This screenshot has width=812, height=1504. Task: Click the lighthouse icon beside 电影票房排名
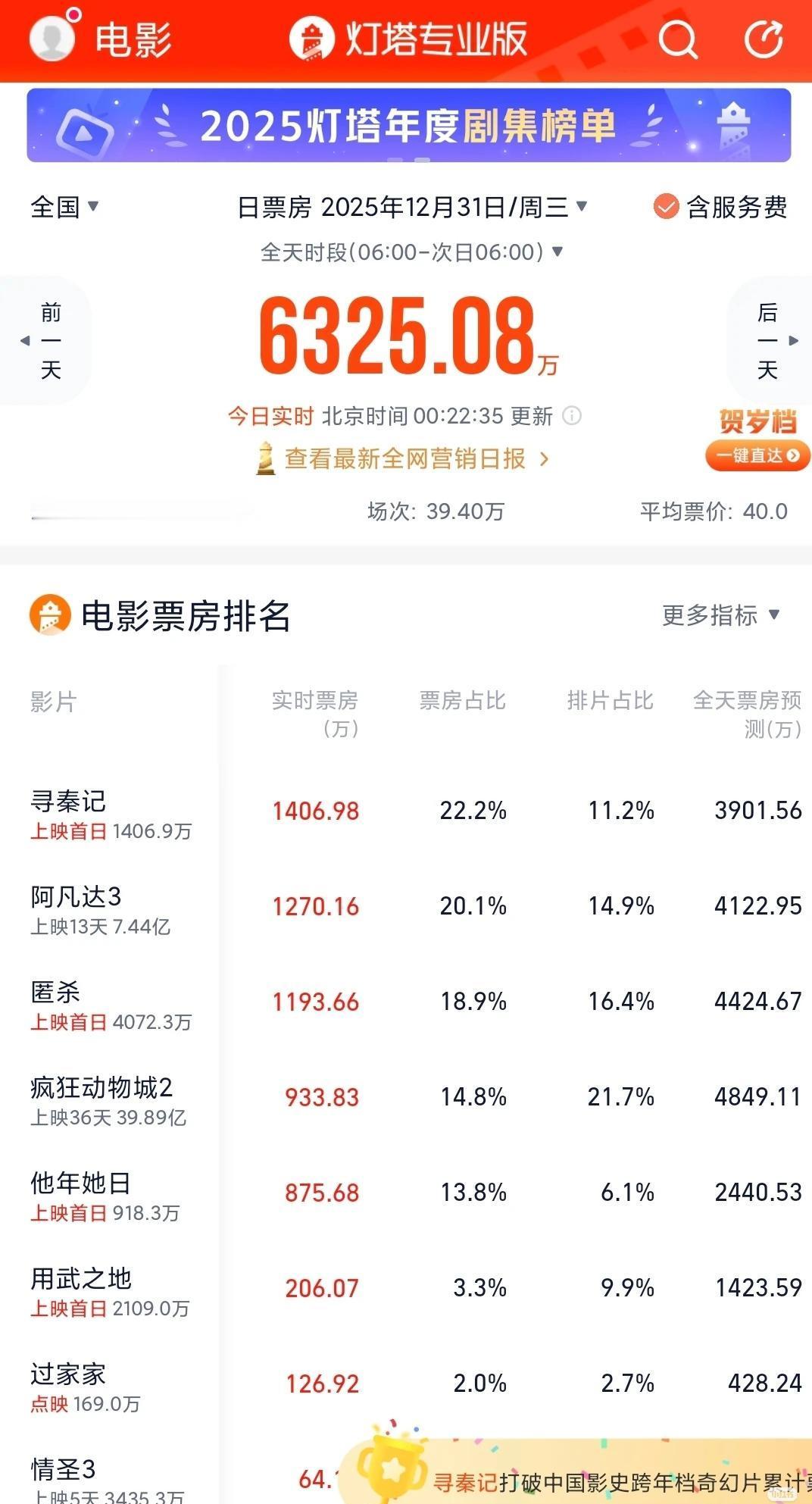tap(47, 615)
